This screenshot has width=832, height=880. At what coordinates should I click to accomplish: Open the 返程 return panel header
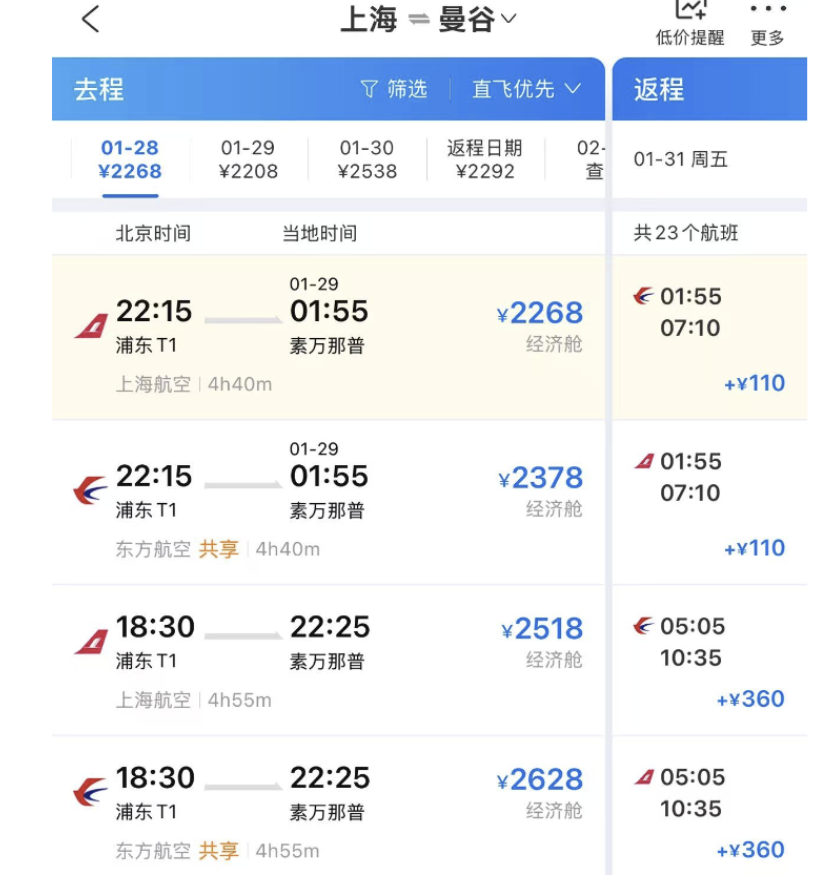700,89
